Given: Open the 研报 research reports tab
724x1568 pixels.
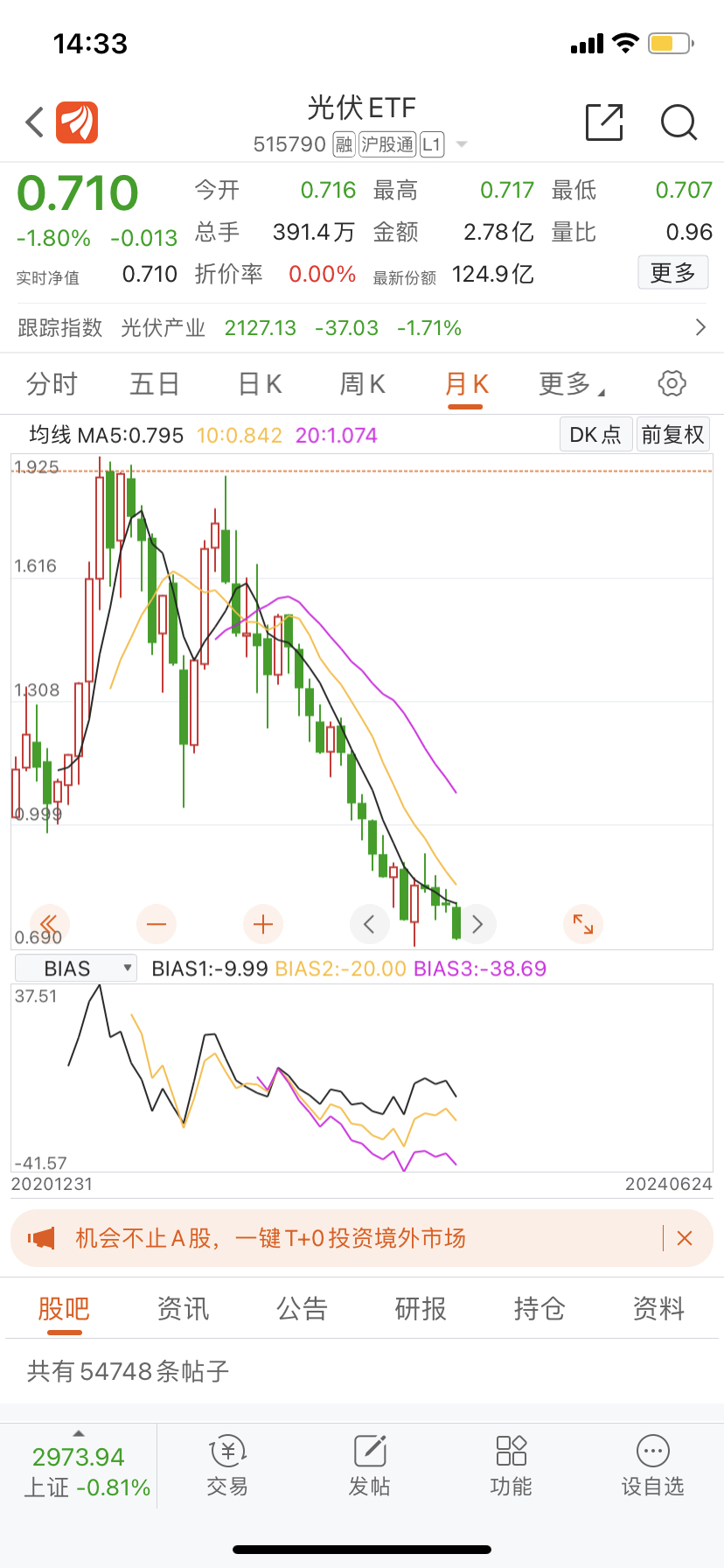Looking at the screenshot, I should click(x=421, y=1308).
